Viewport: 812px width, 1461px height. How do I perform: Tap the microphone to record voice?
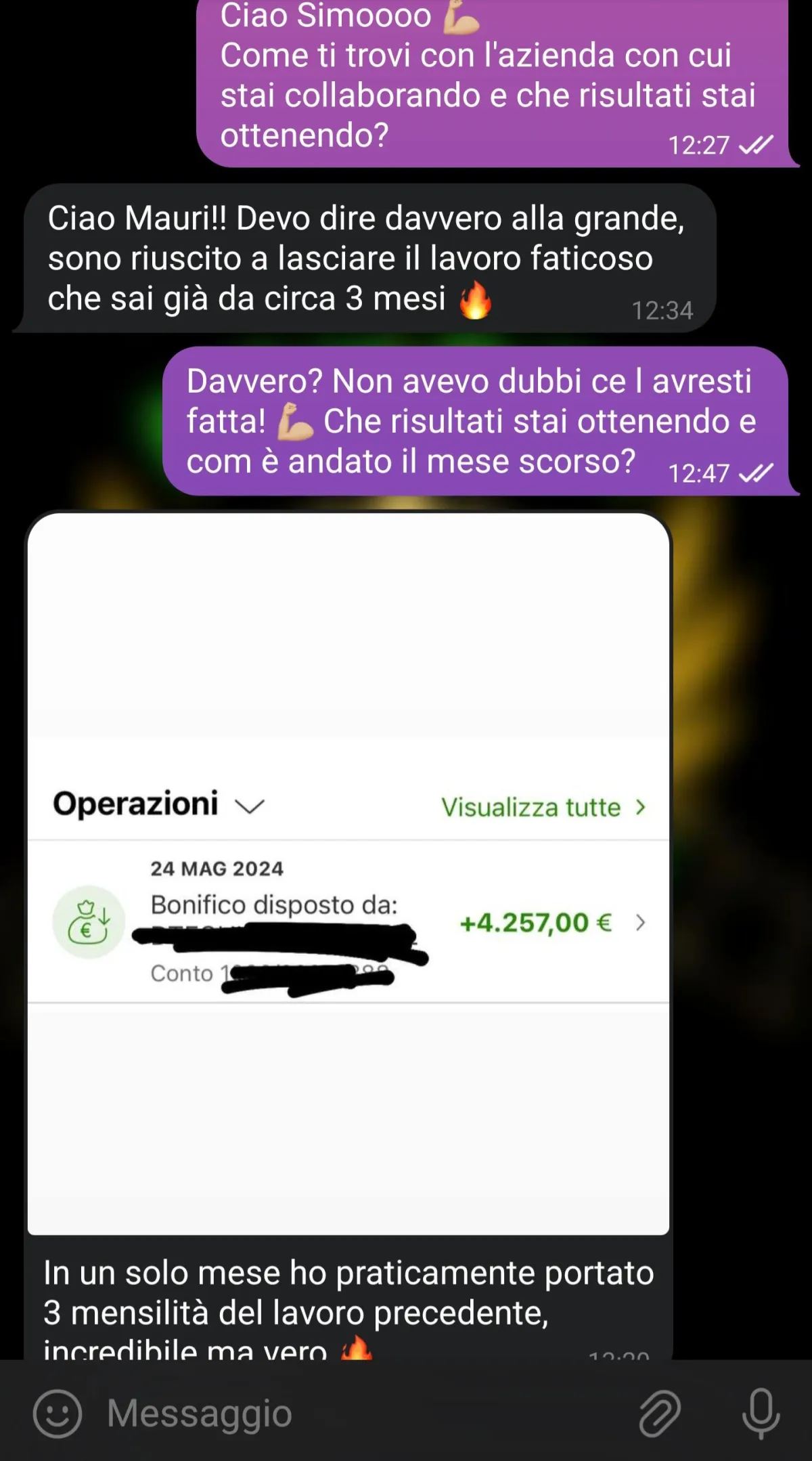pos(761,1414)
